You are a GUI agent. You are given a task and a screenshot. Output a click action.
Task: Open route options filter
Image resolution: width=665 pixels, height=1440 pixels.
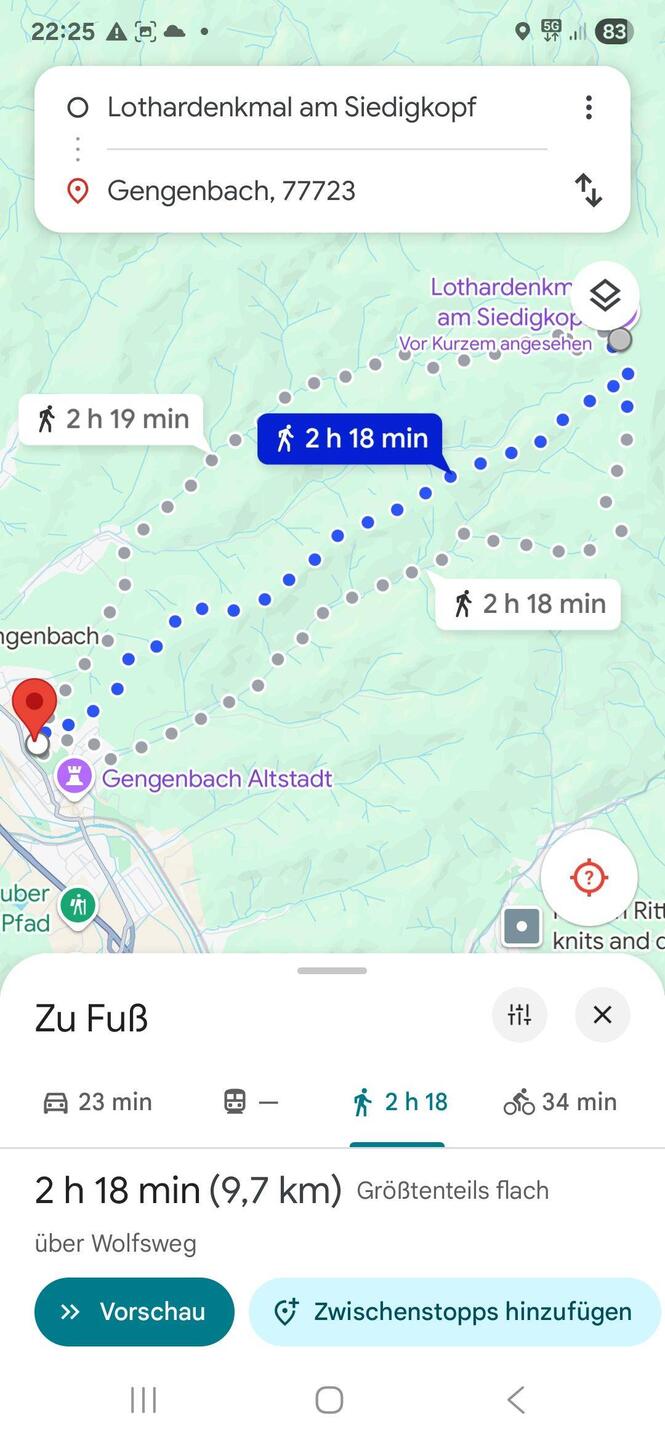519,1015
